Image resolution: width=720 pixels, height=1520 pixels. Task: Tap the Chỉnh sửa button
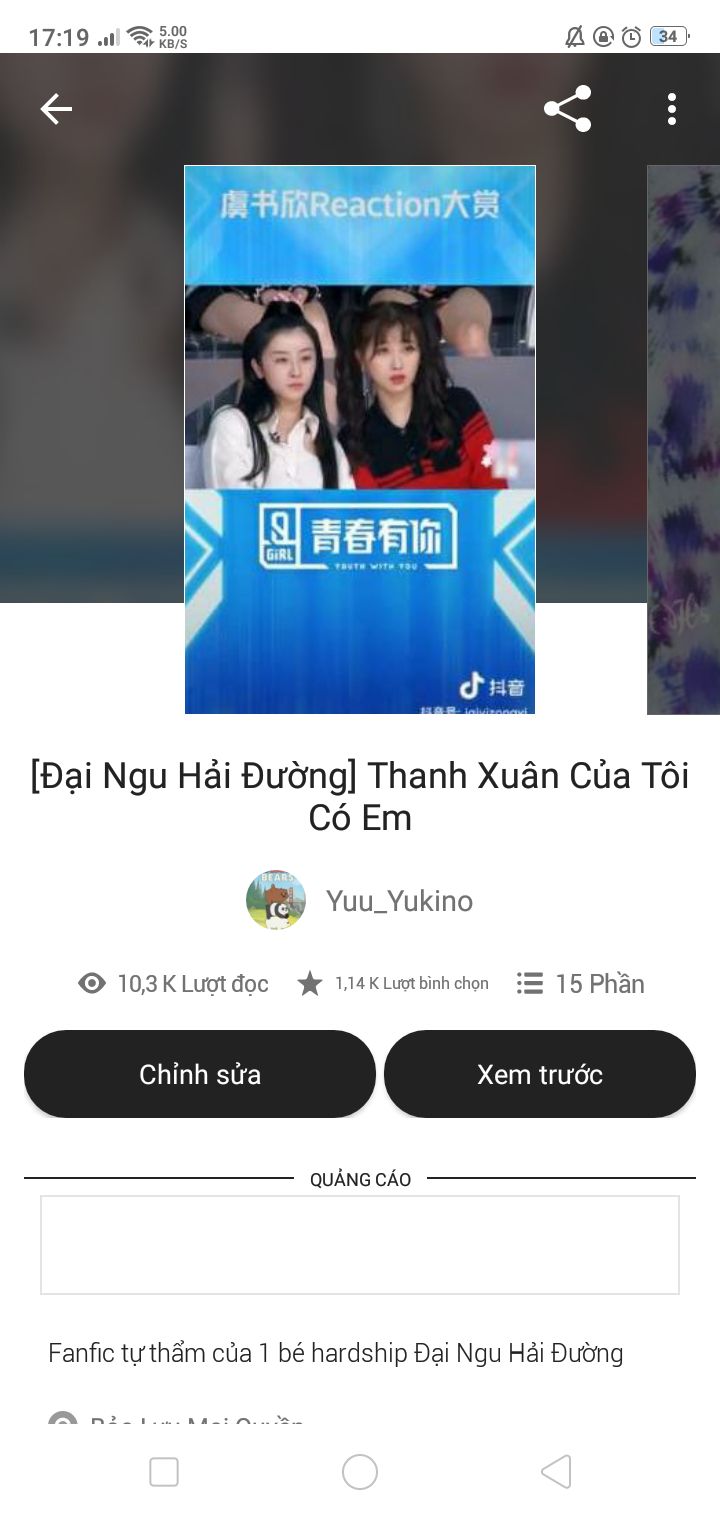tap(200, 1074)
